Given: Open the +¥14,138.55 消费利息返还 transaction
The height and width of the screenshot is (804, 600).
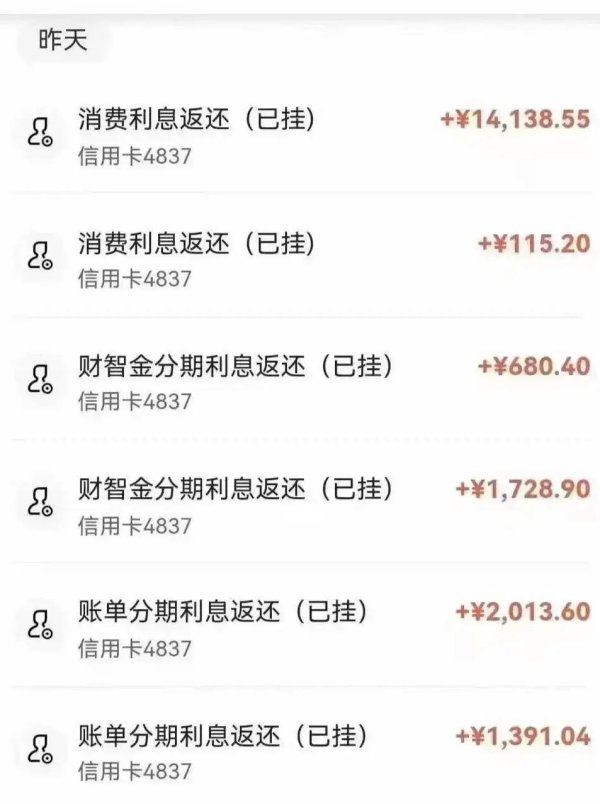Looking at the screenshot, I should [x=300, y=135].
